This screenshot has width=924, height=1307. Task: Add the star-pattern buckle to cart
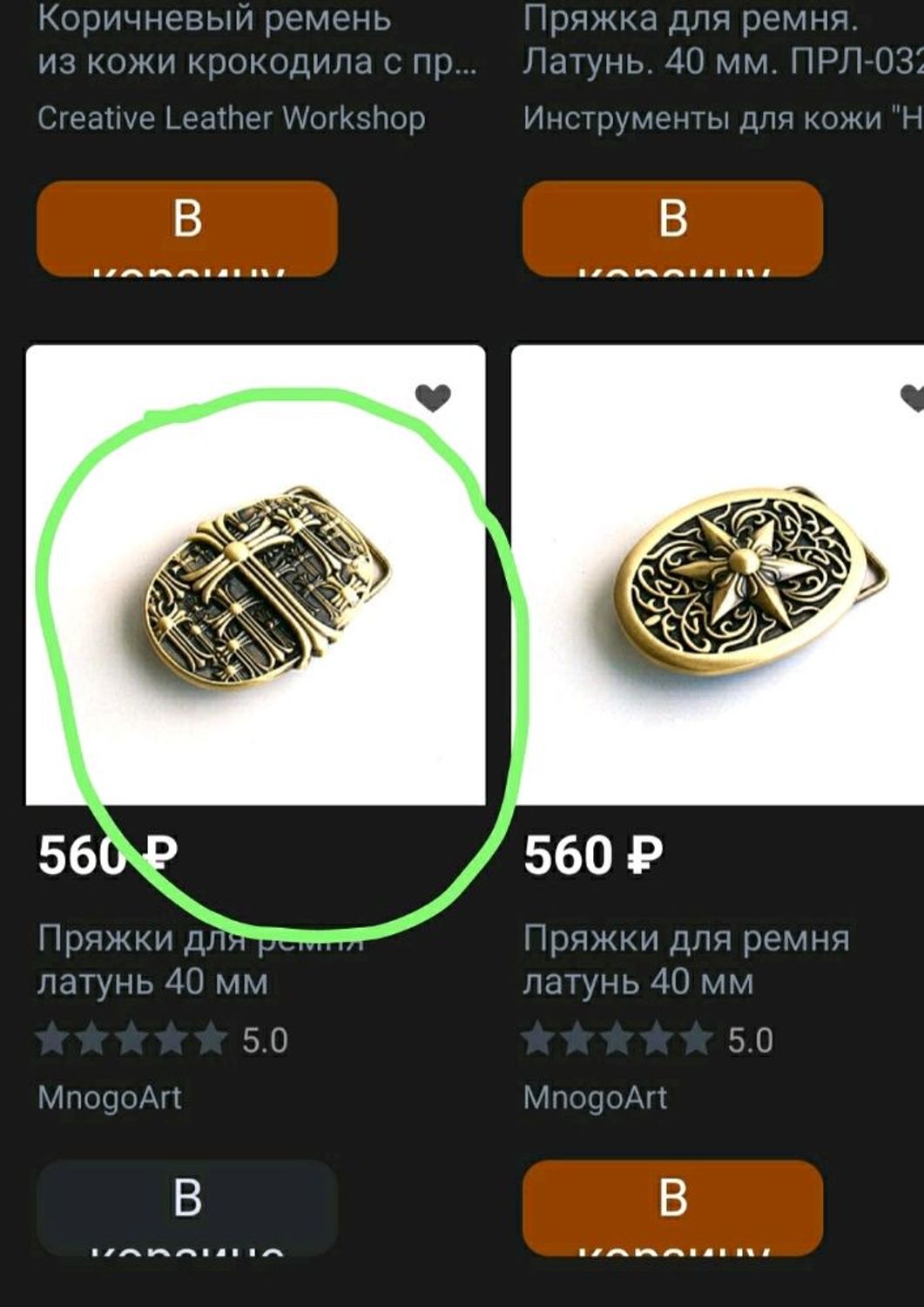(672, 1207)
